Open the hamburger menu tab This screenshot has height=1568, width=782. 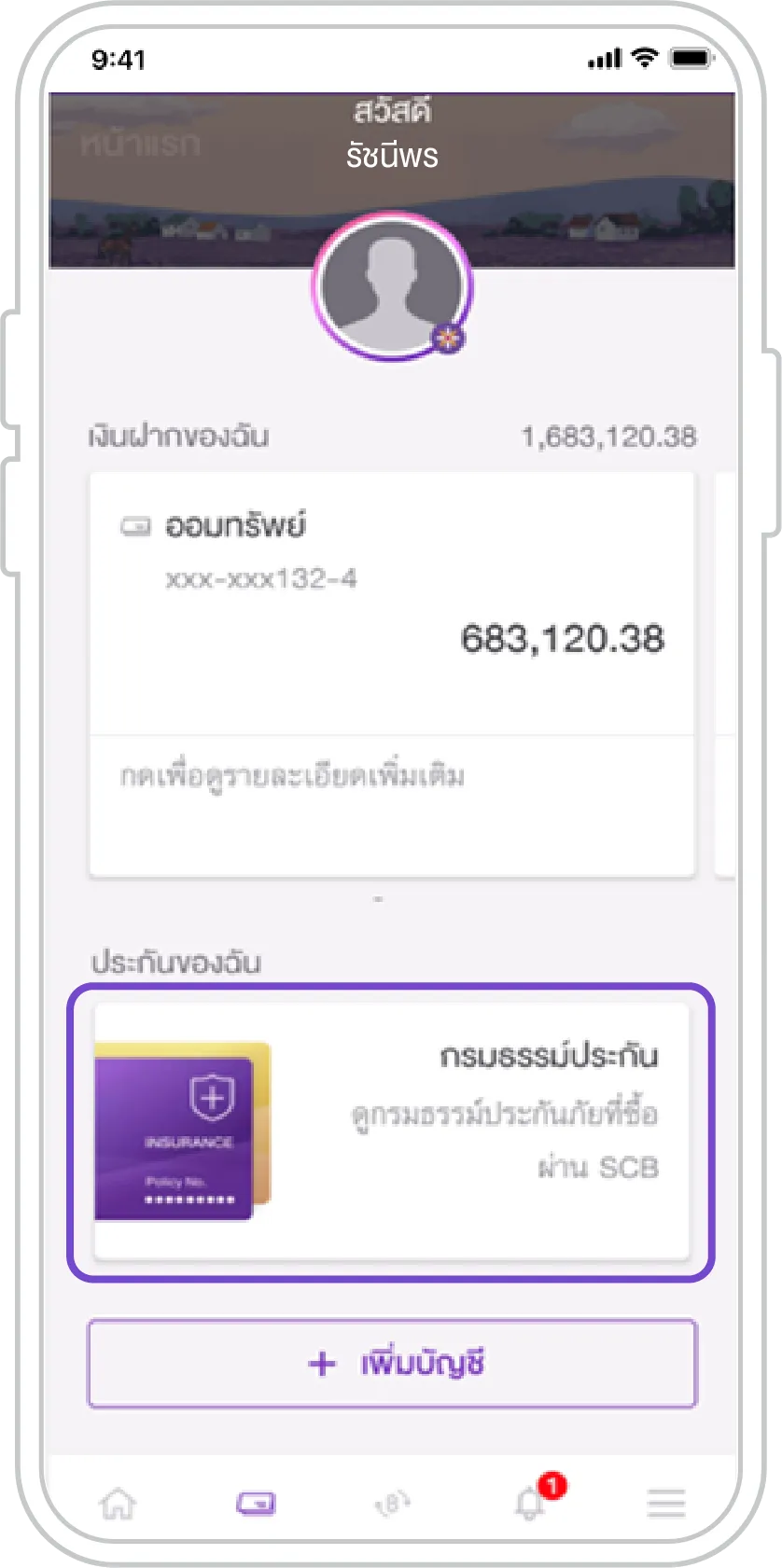click(x=666, y=1503)
